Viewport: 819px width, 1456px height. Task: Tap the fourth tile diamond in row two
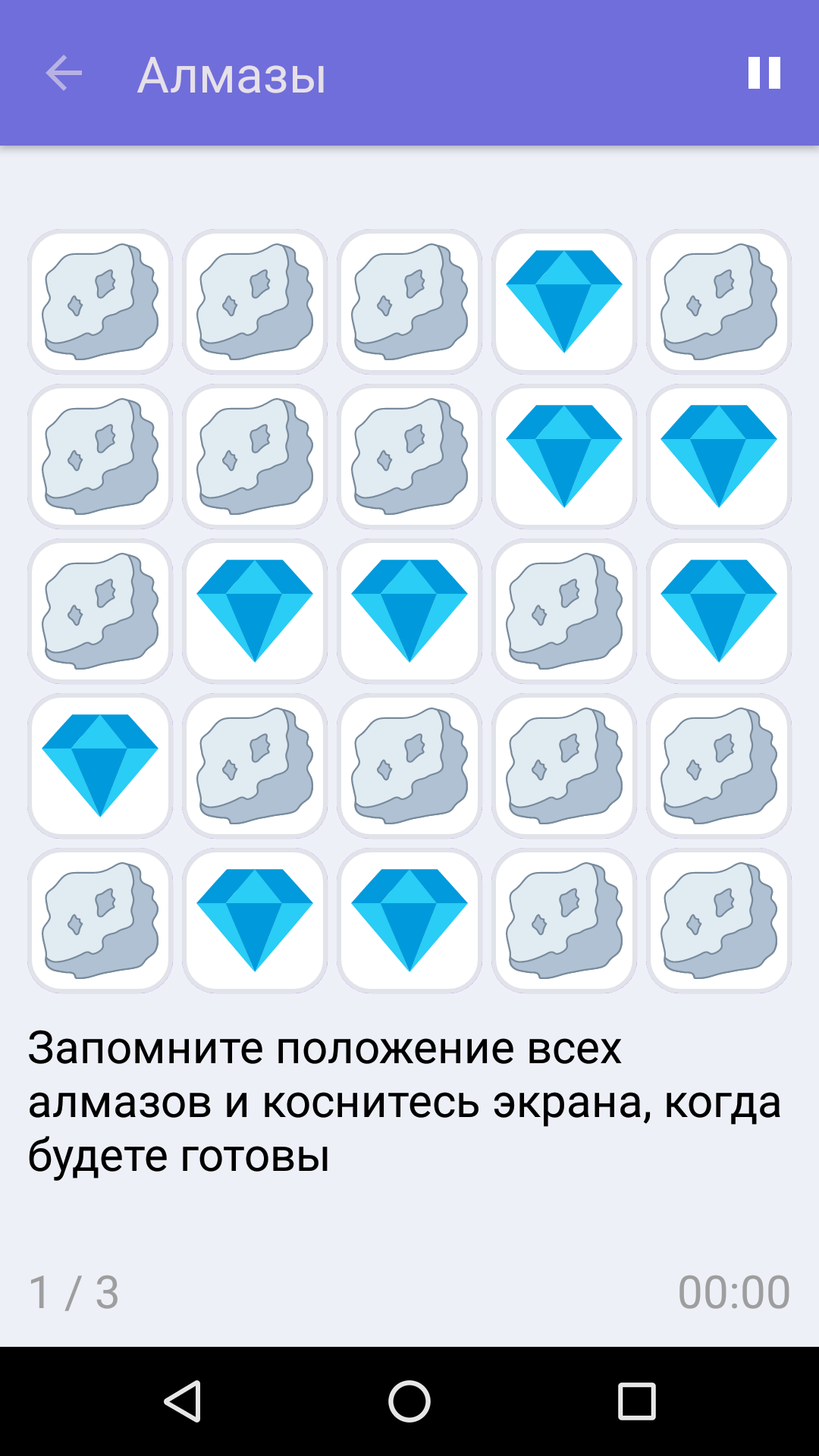click(565, 455)
